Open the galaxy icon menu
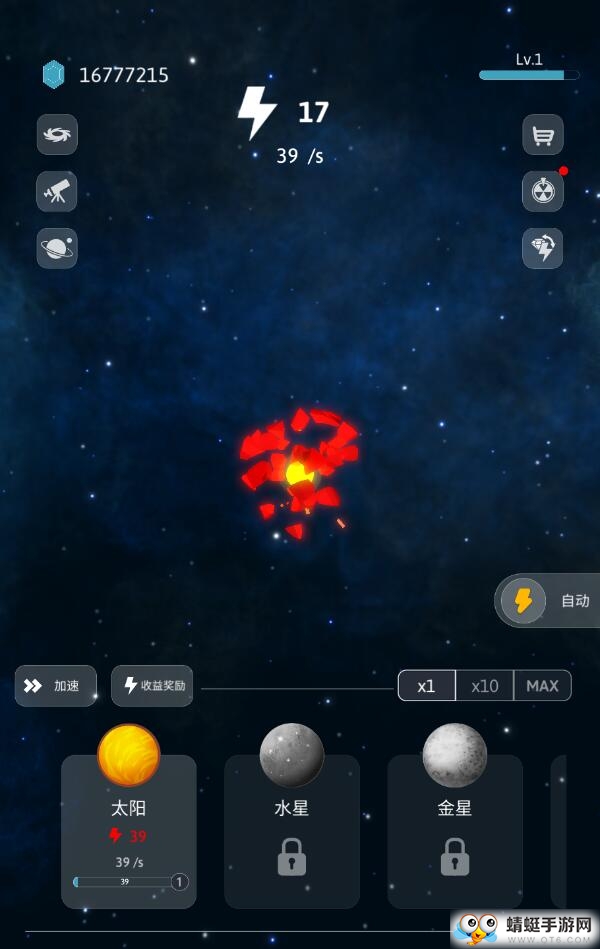This screenshot has height=949, width=600. (x=57, y=134)
